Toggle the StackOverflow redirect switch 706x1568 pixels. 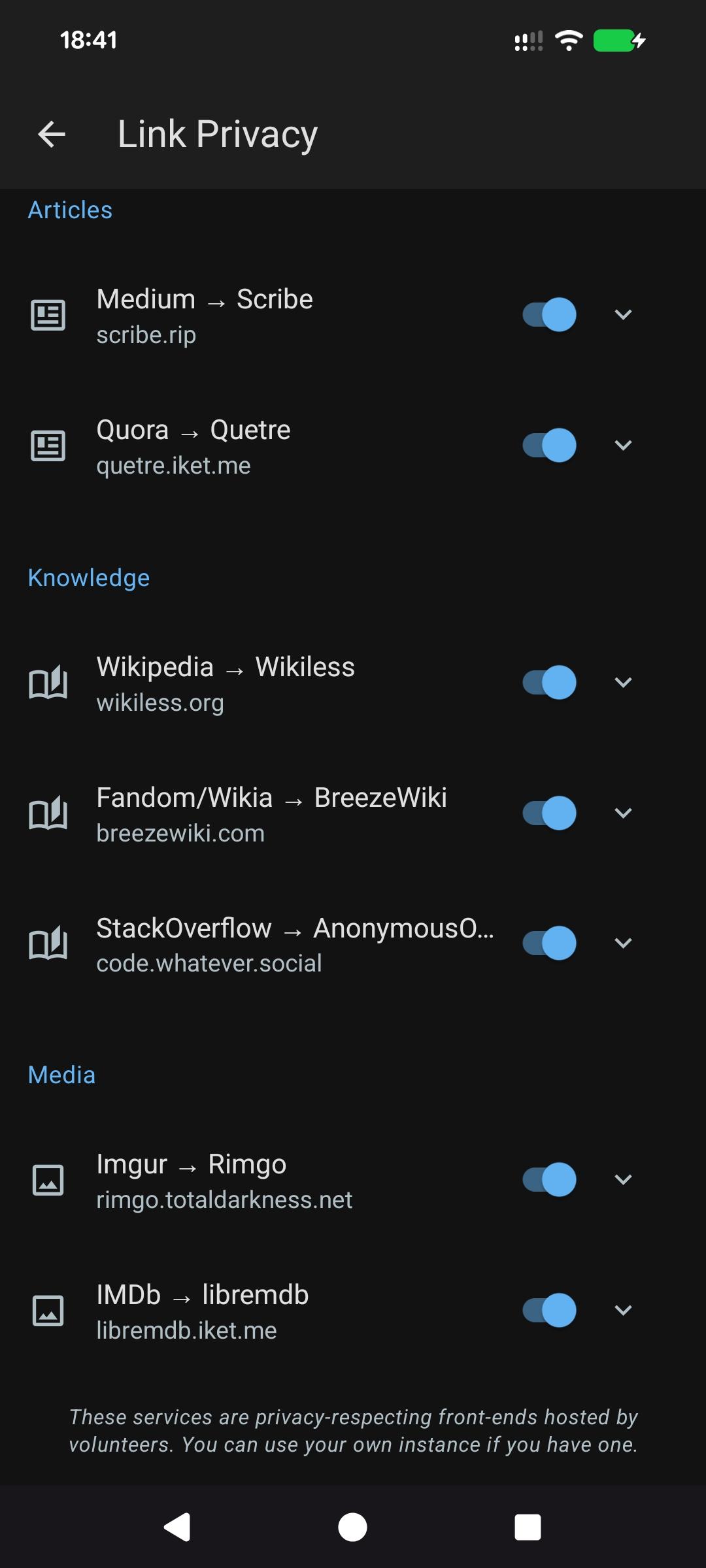coord(548,943)
